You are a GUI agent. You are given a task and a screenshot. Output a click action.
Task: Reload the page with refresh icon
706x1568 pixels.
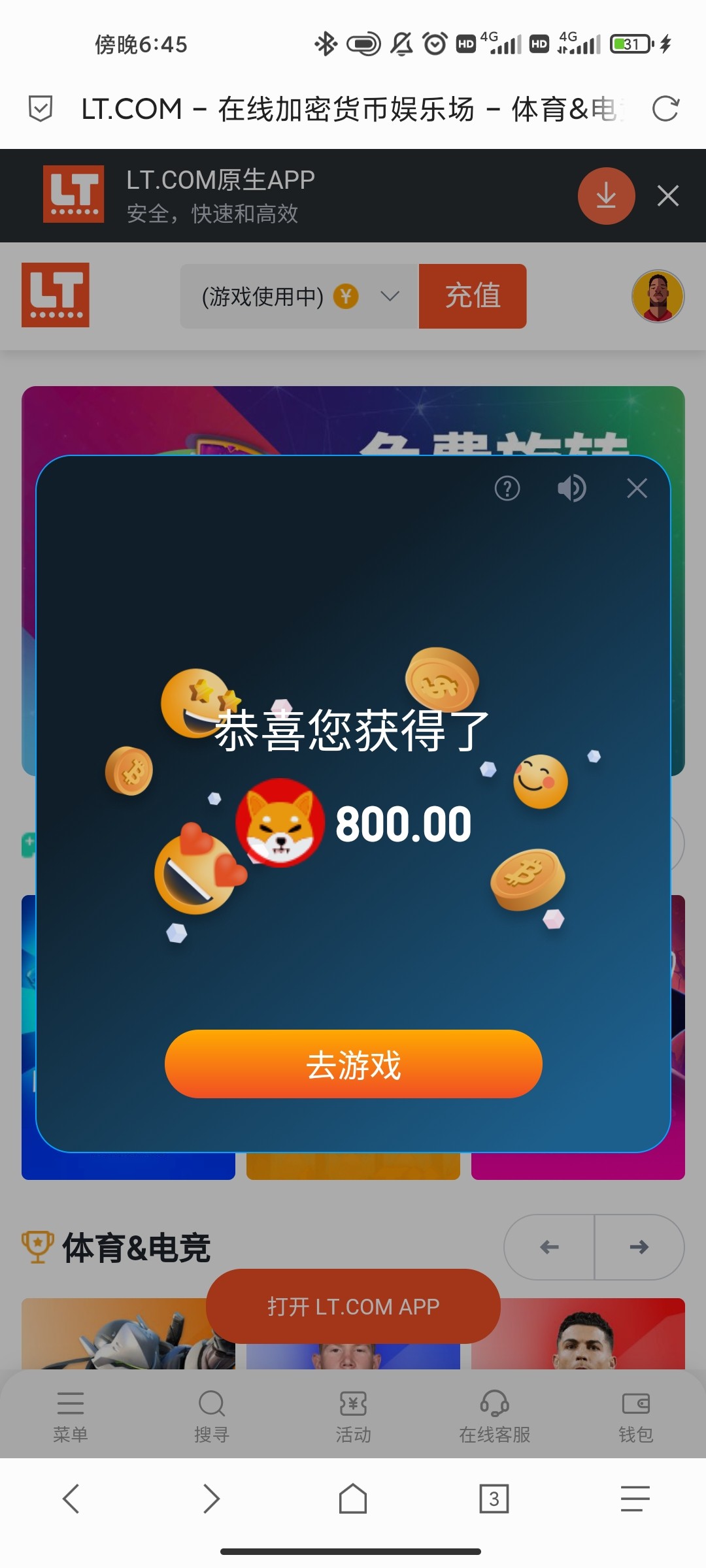coord(665,108)
